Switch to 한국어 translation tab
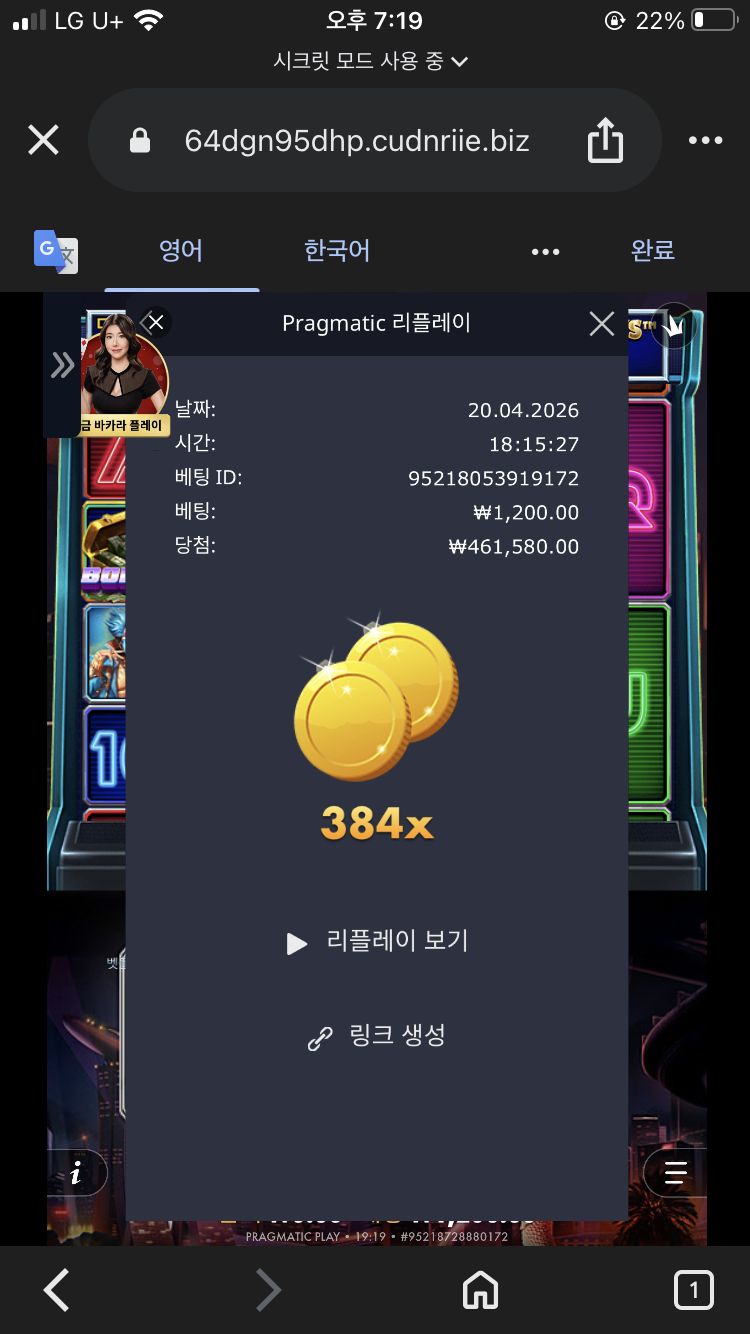750x1334 pixels. click(x=337, y=250)
